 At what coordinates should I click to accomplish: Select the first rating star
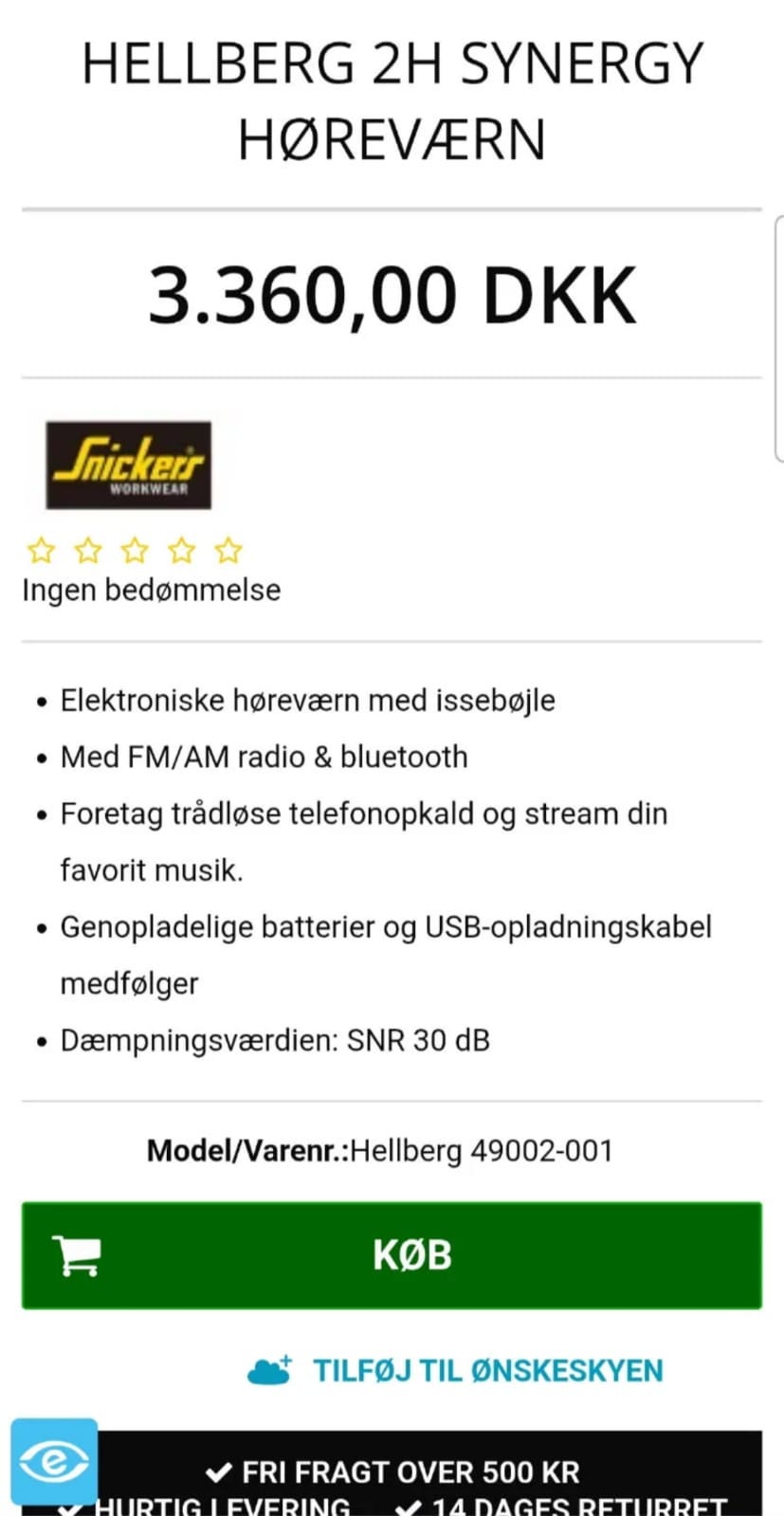pos(42,550)
